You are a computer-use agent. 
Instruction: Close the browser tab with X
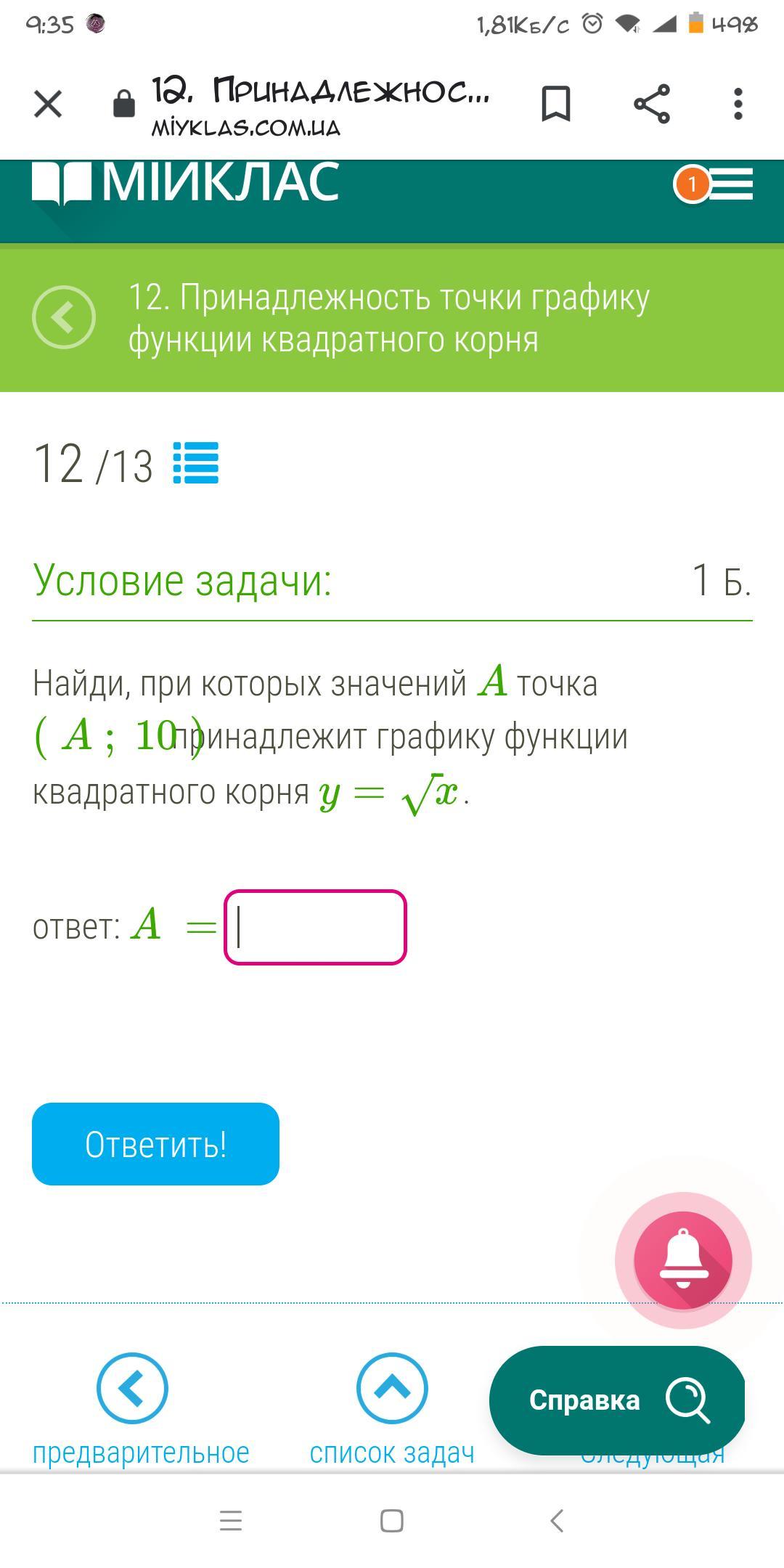coord(48,104)
